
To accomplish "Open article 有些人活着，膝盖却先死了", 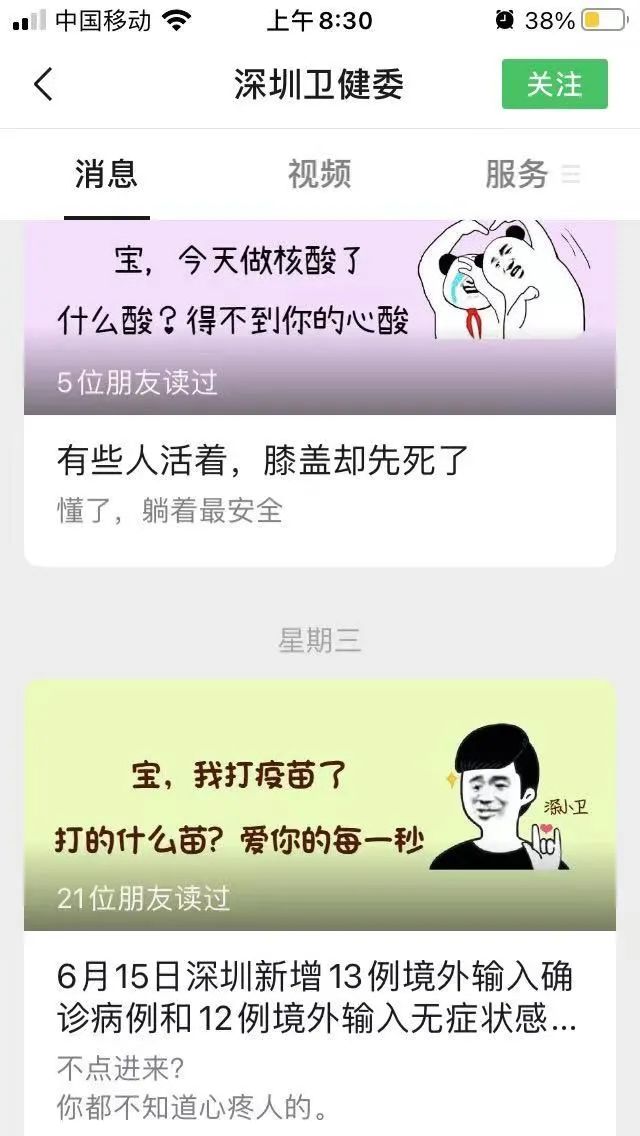I will click(x=263, y=460).
